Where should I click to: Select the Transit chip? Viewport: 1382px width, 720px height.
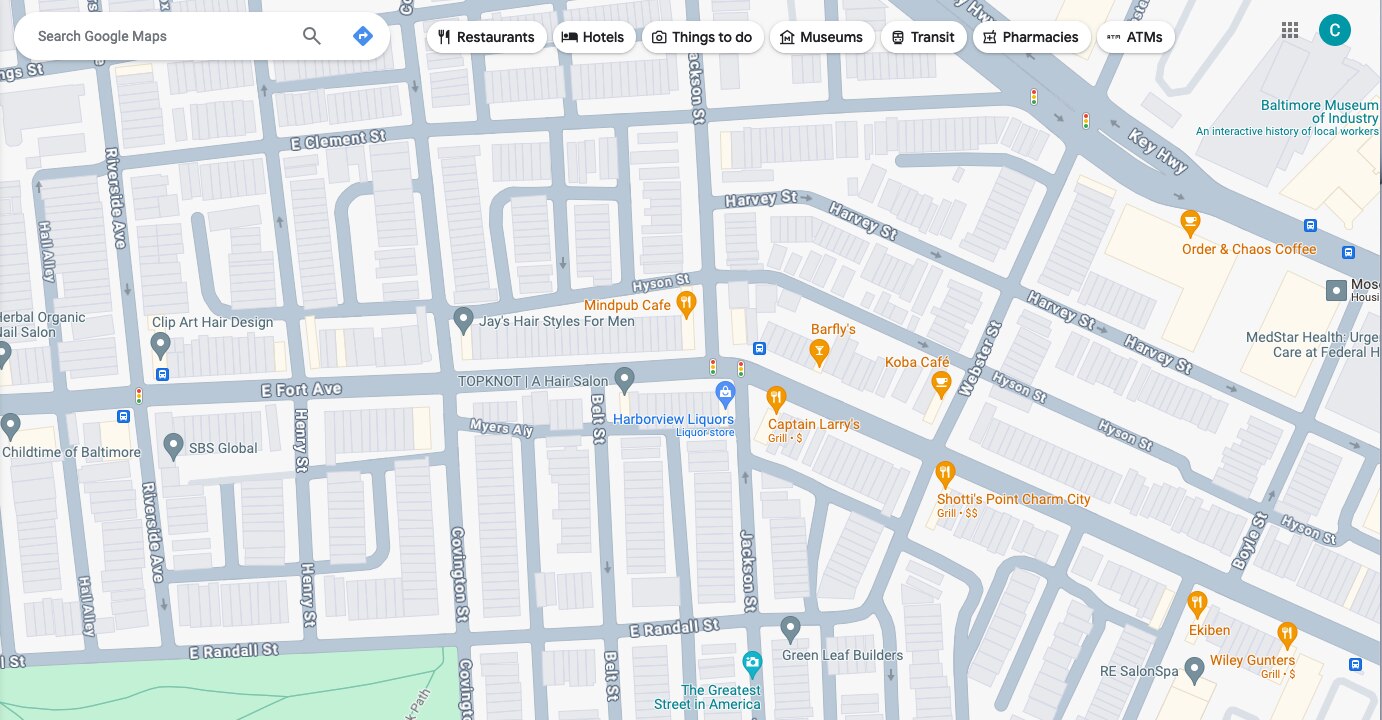coord(922,37)
